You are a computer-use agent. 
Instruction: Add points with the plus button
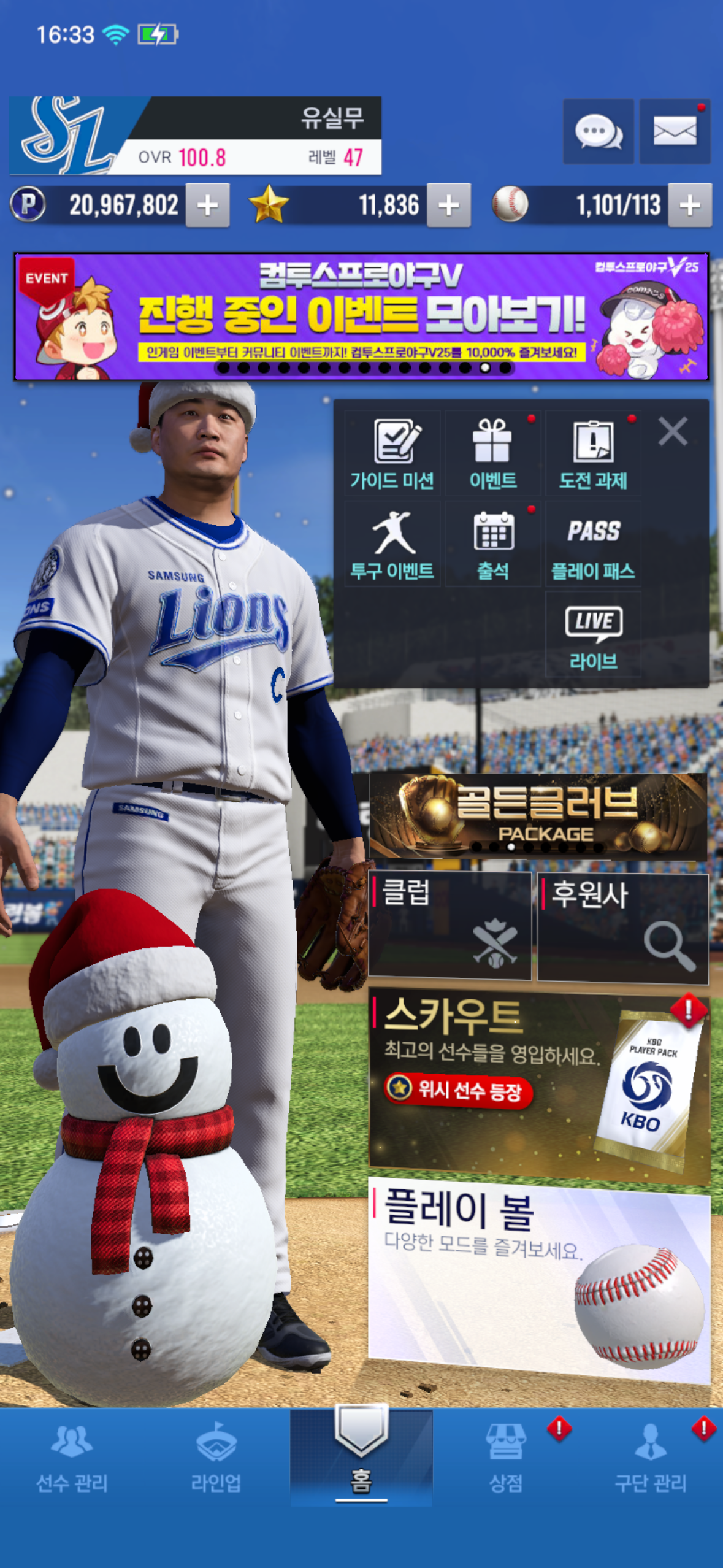pyautogui.click(x=207, y=206)
